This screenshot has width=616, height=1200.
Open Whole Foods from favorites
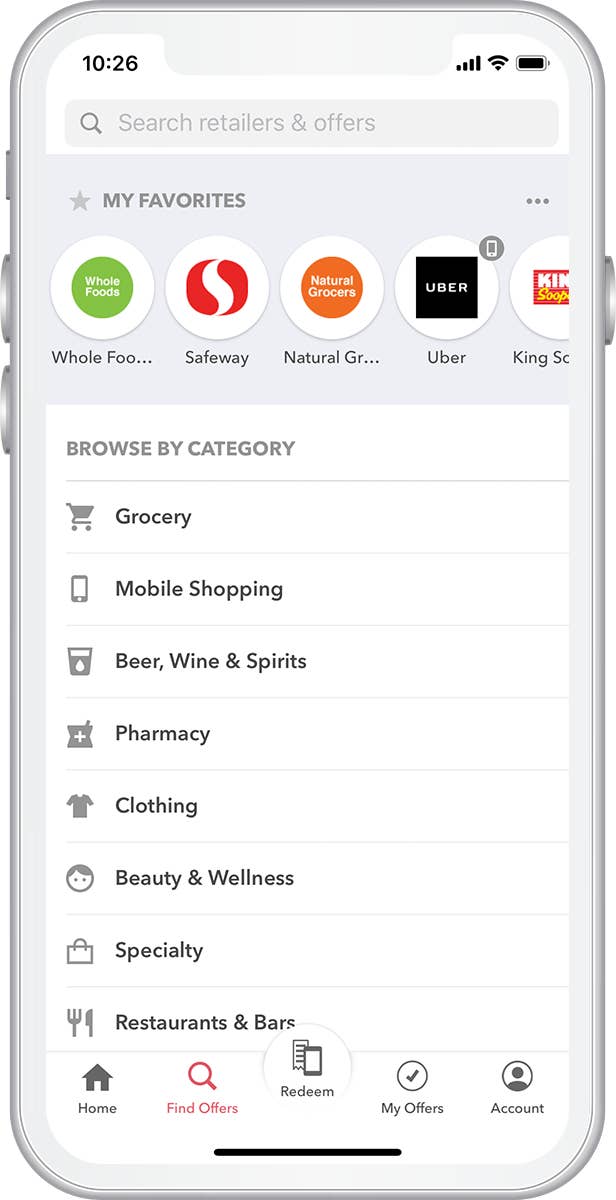[x=102, y=288]
